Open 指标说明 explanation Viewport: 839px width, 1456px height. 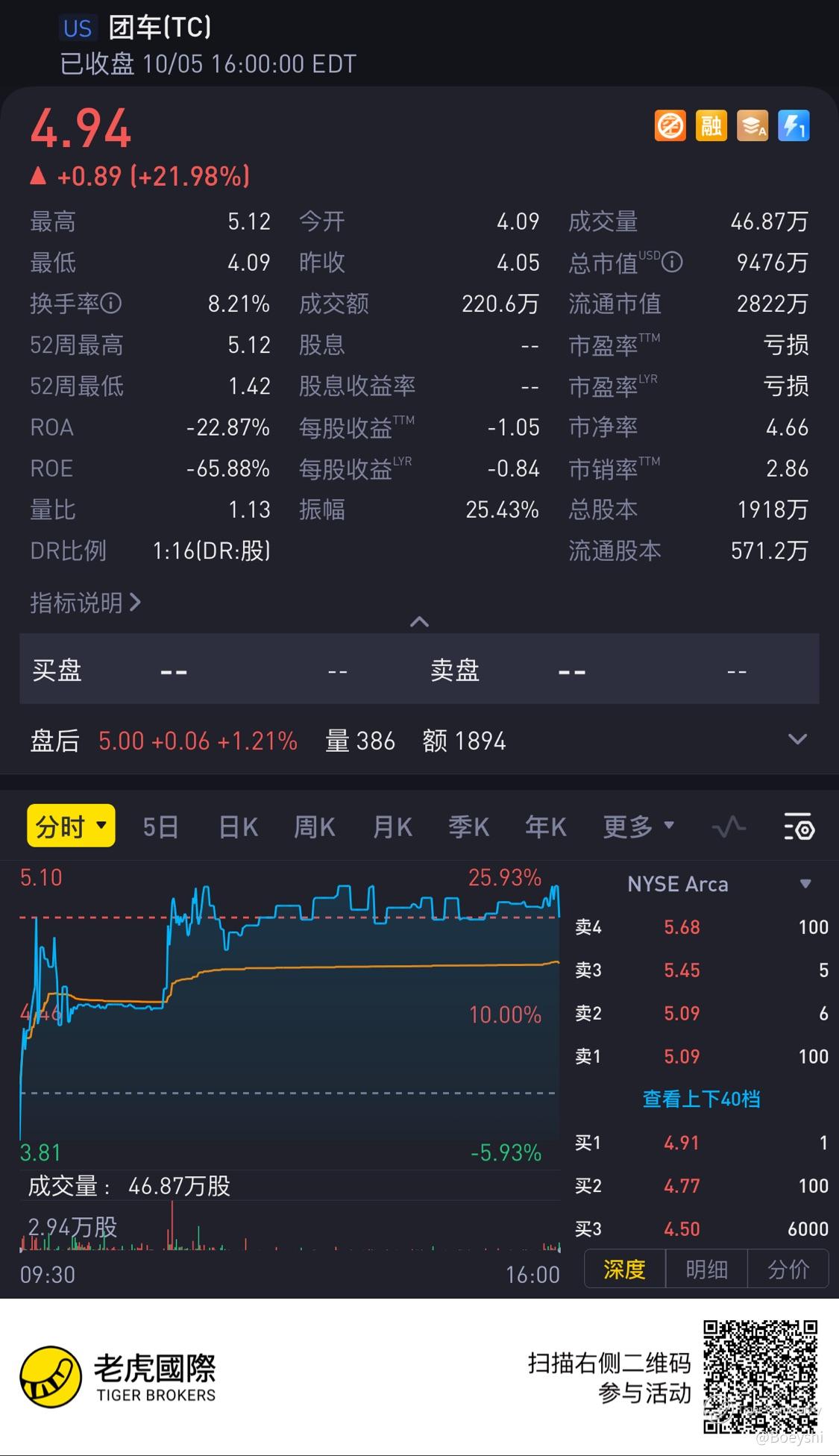[85, 603]
